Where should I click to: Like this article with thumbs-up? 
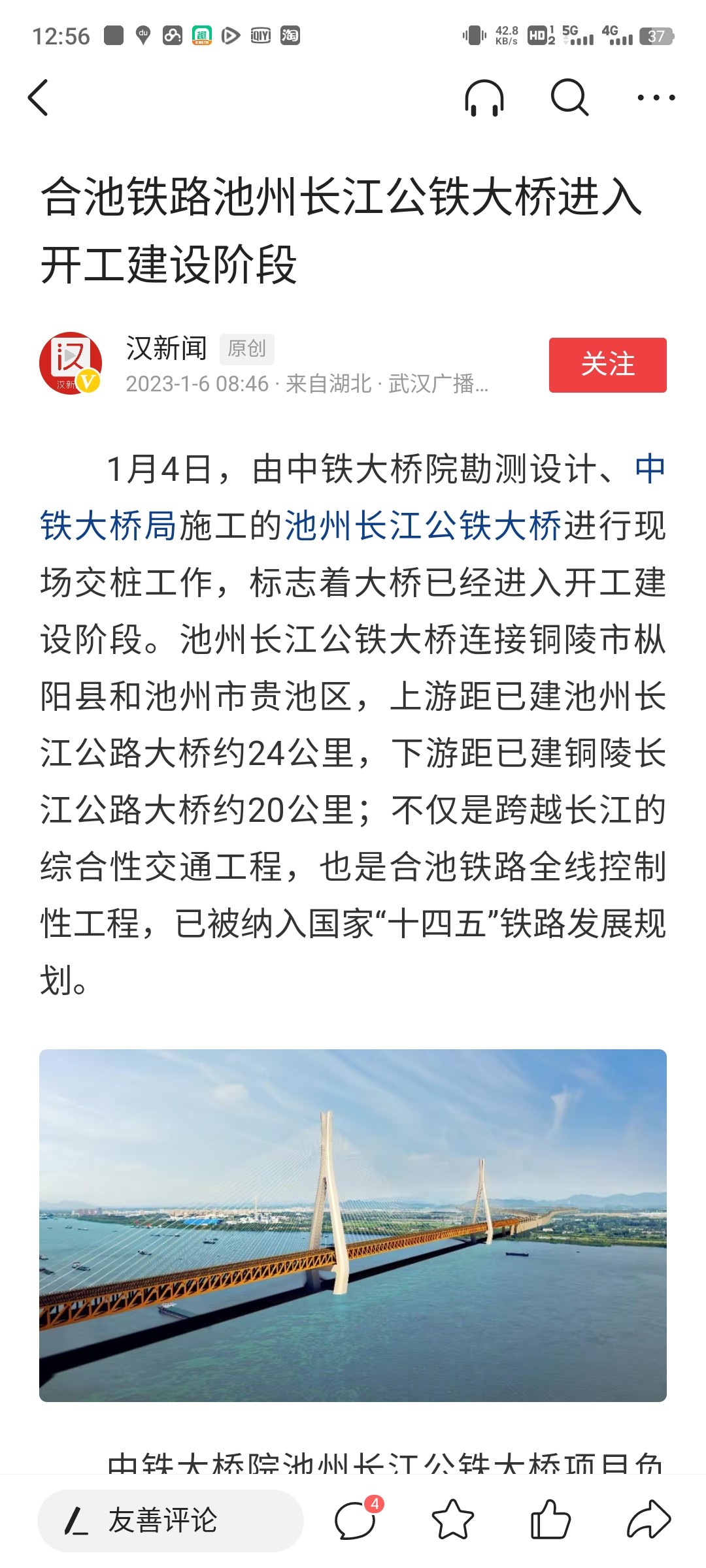pyautogui.click(x=550, y=1519)
